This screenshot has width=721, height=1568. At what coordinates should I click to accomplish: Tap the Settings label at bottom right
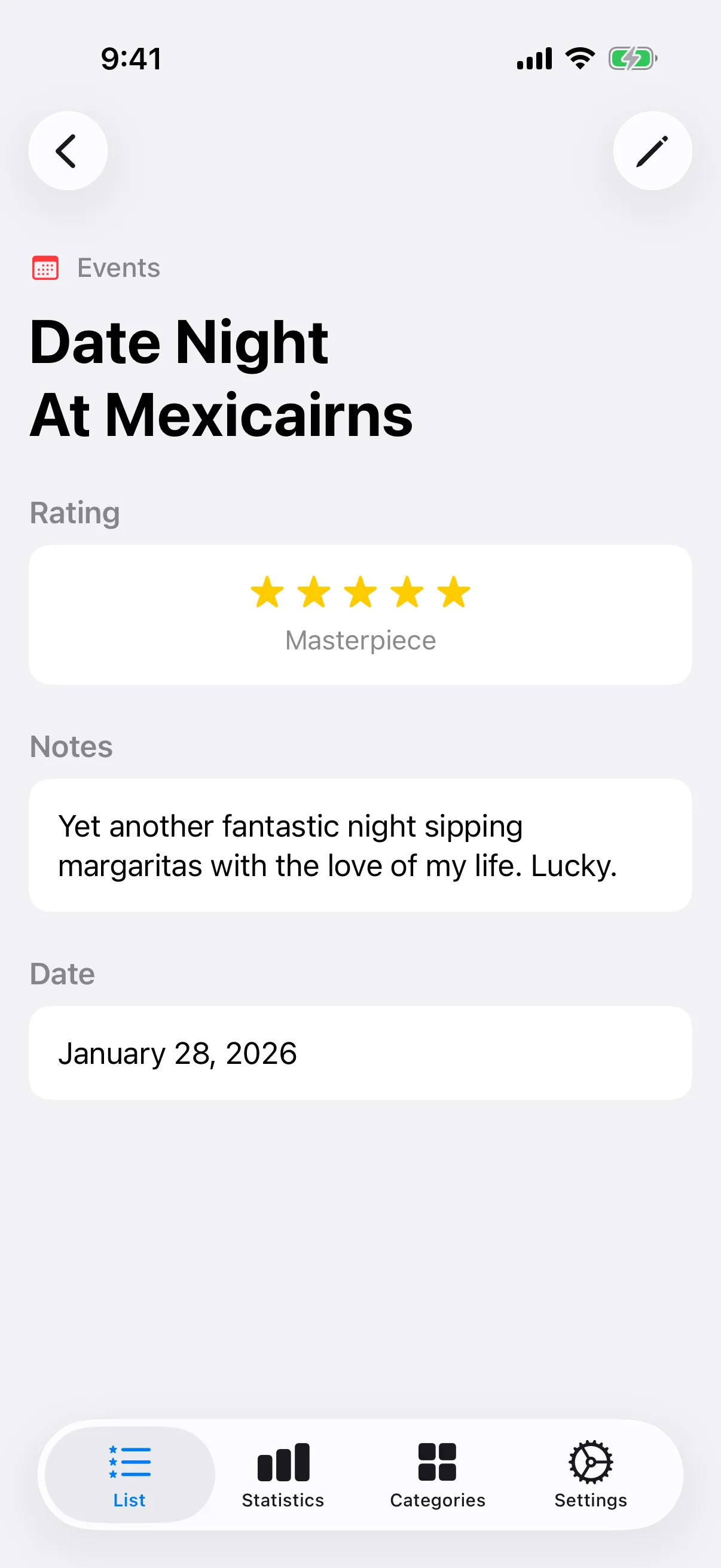coord(591,1500)
